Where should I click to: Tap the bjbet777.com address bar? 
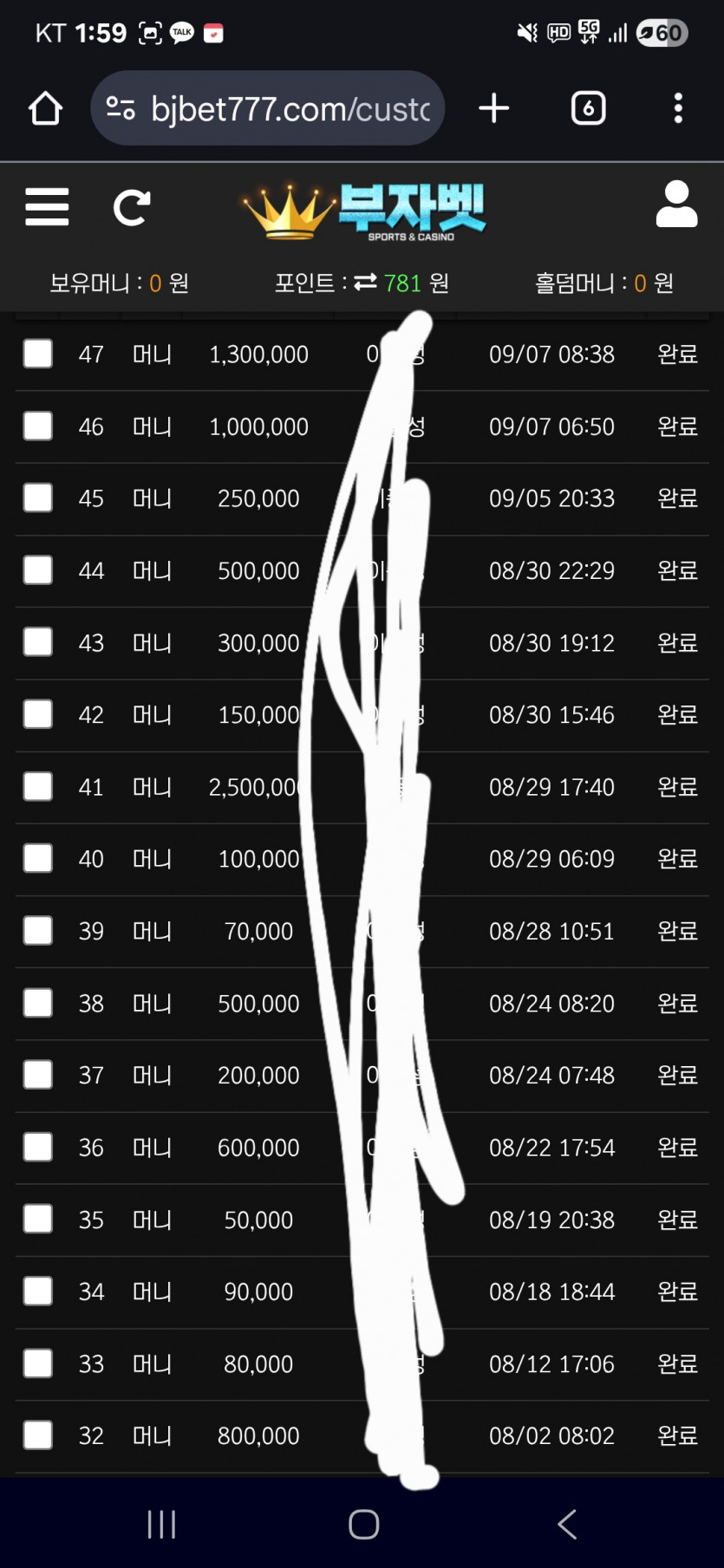click(x=267, y=108)
